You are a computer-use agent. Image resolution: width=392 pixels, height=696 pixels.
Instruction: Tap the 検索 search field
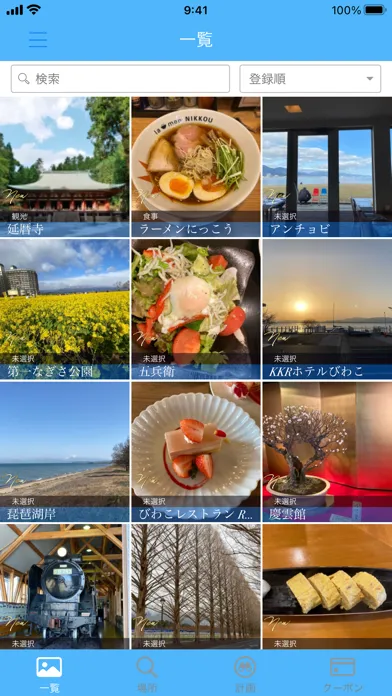[120, 79]
